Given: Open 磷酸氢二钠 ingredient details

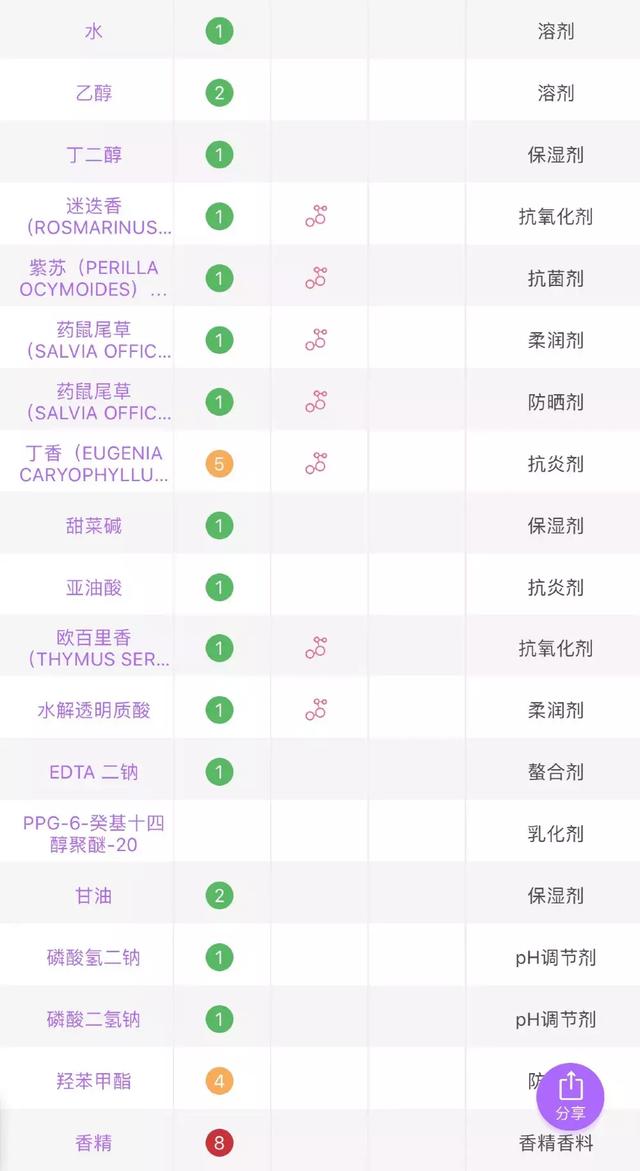Looking at the screenshot, I should [94, 957].
